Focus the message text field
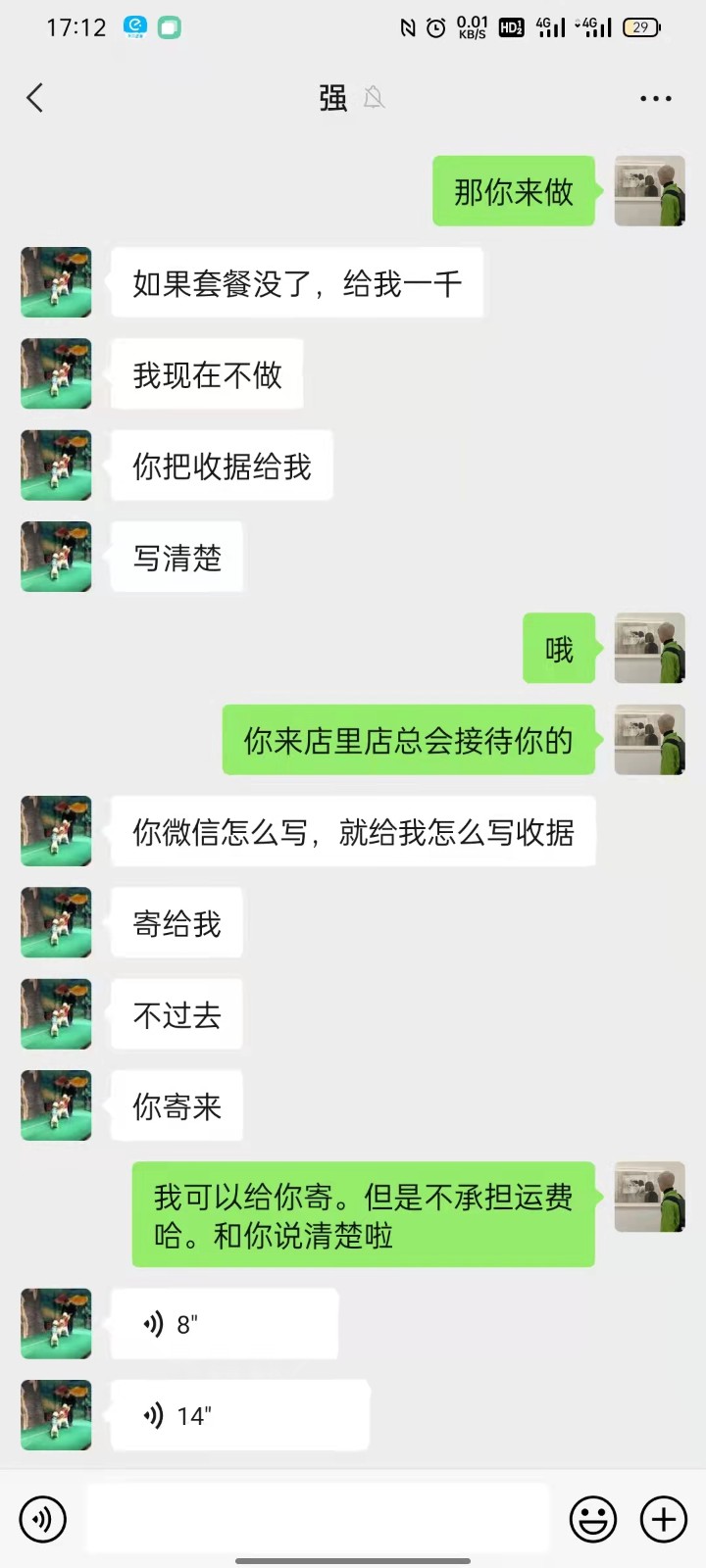Screen dimensions: 706x1568 318,1519
